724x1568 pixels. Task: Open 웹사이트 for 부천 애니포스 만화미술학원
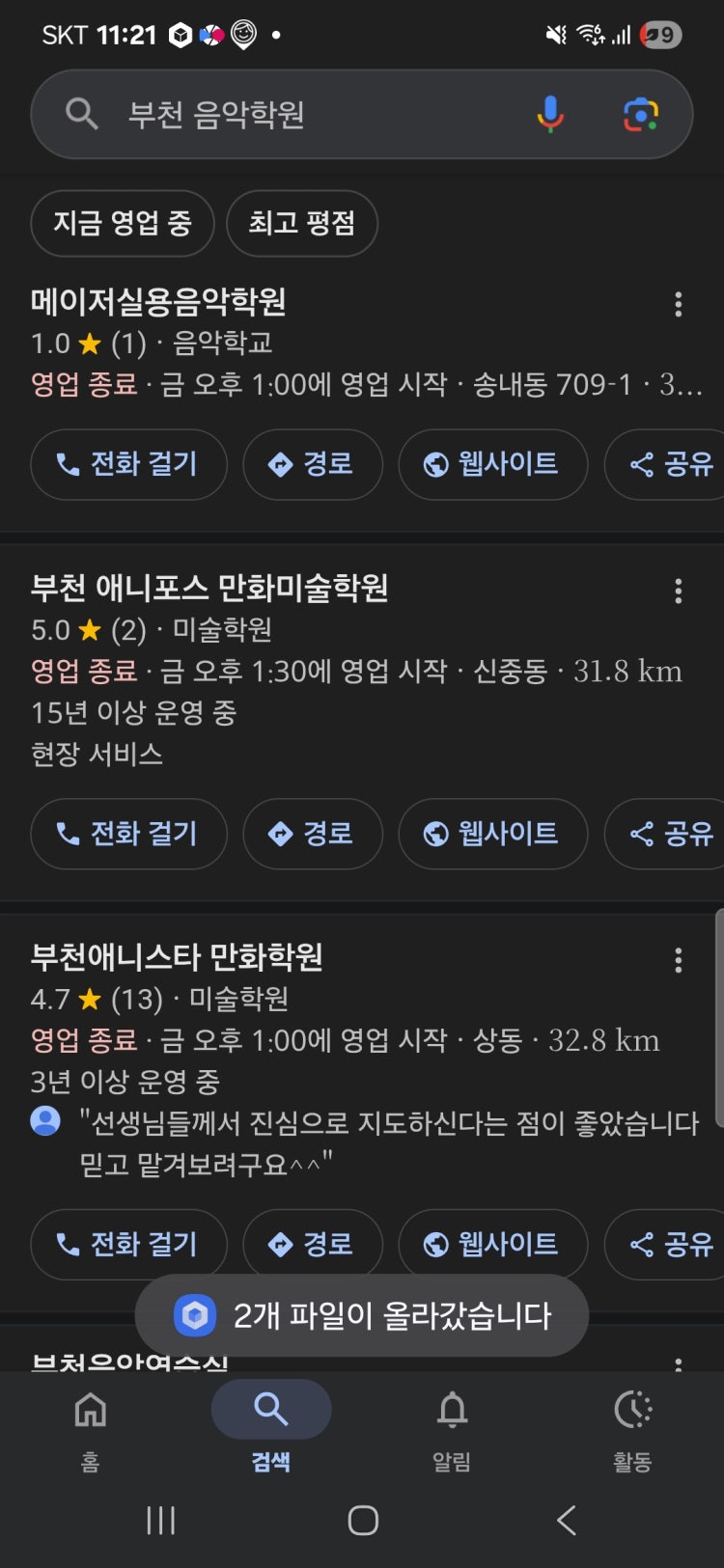(492, 834)
